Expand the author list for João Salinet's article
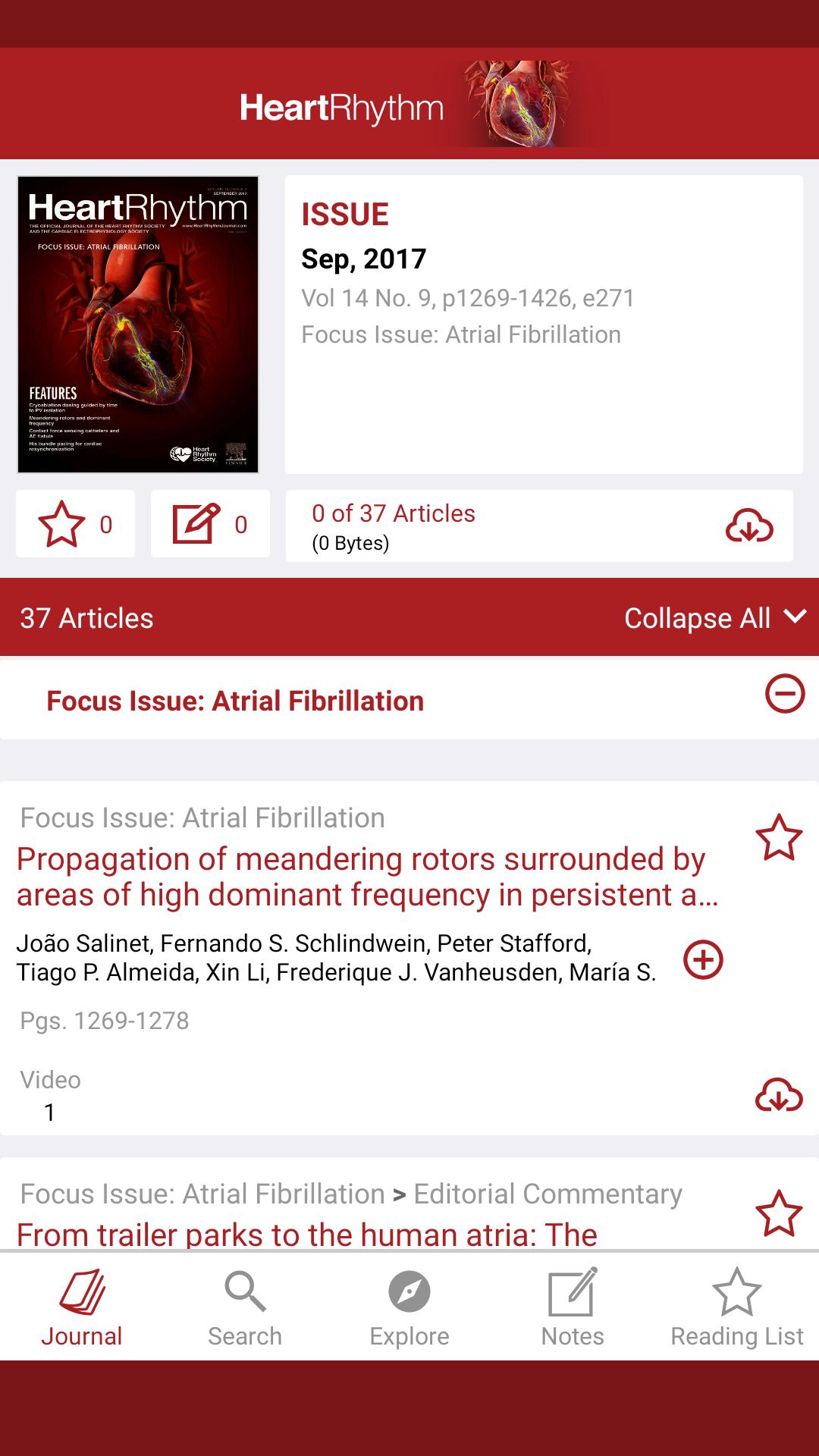This screenshot has width=819, height=1456. pyautogui.click(x=703, y=960)
